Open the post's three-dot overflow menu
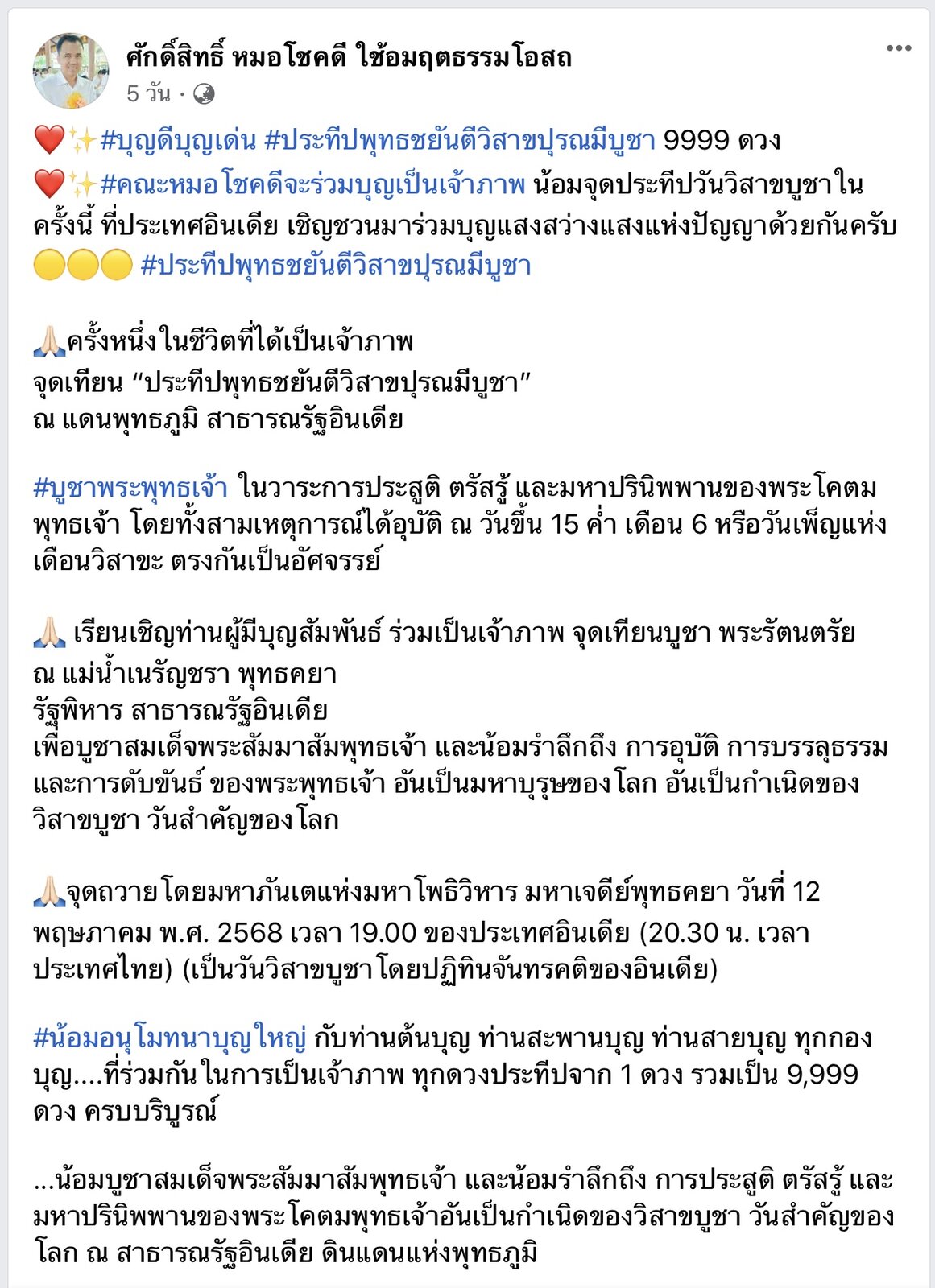 click(898, 48)
